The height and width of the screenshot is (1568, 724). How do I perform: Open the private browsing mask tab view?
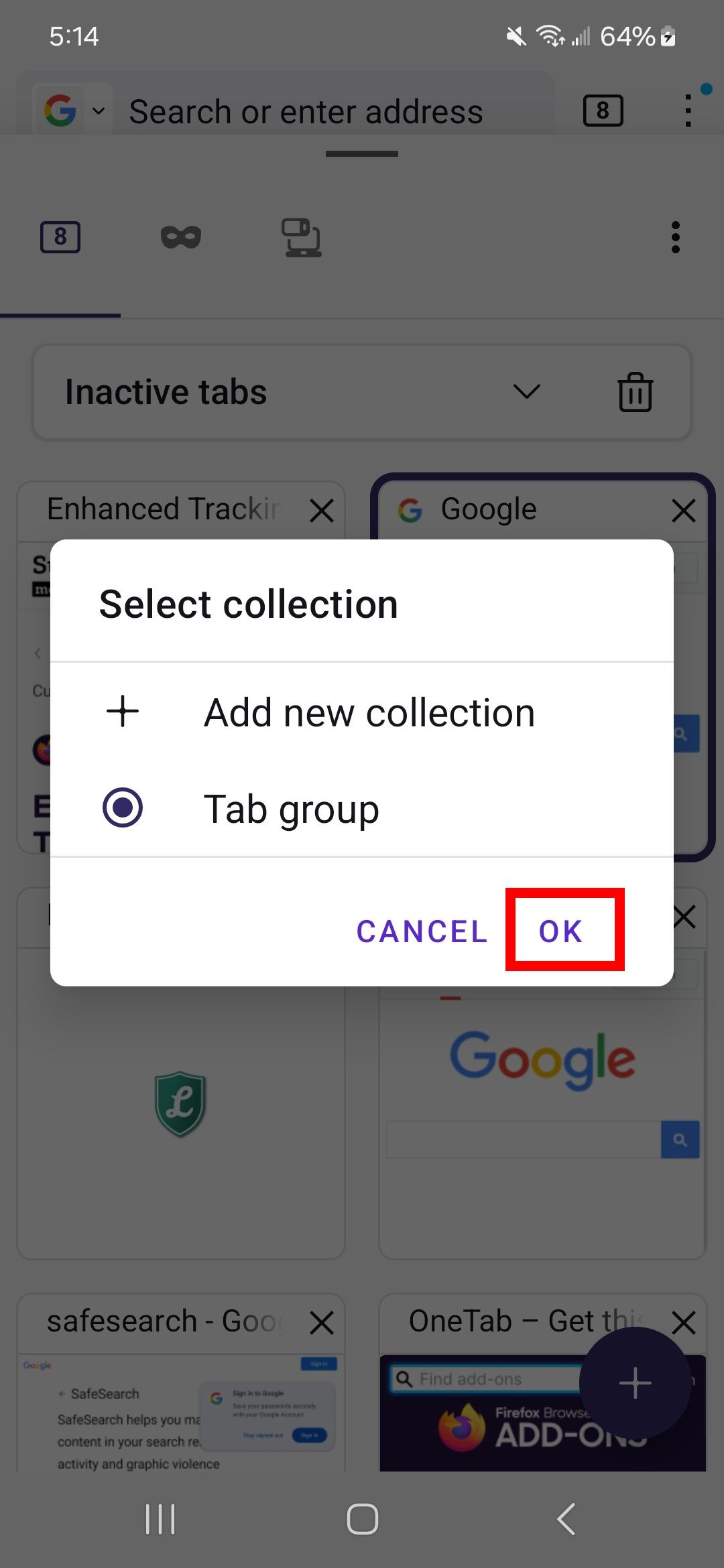click(180, 237)
